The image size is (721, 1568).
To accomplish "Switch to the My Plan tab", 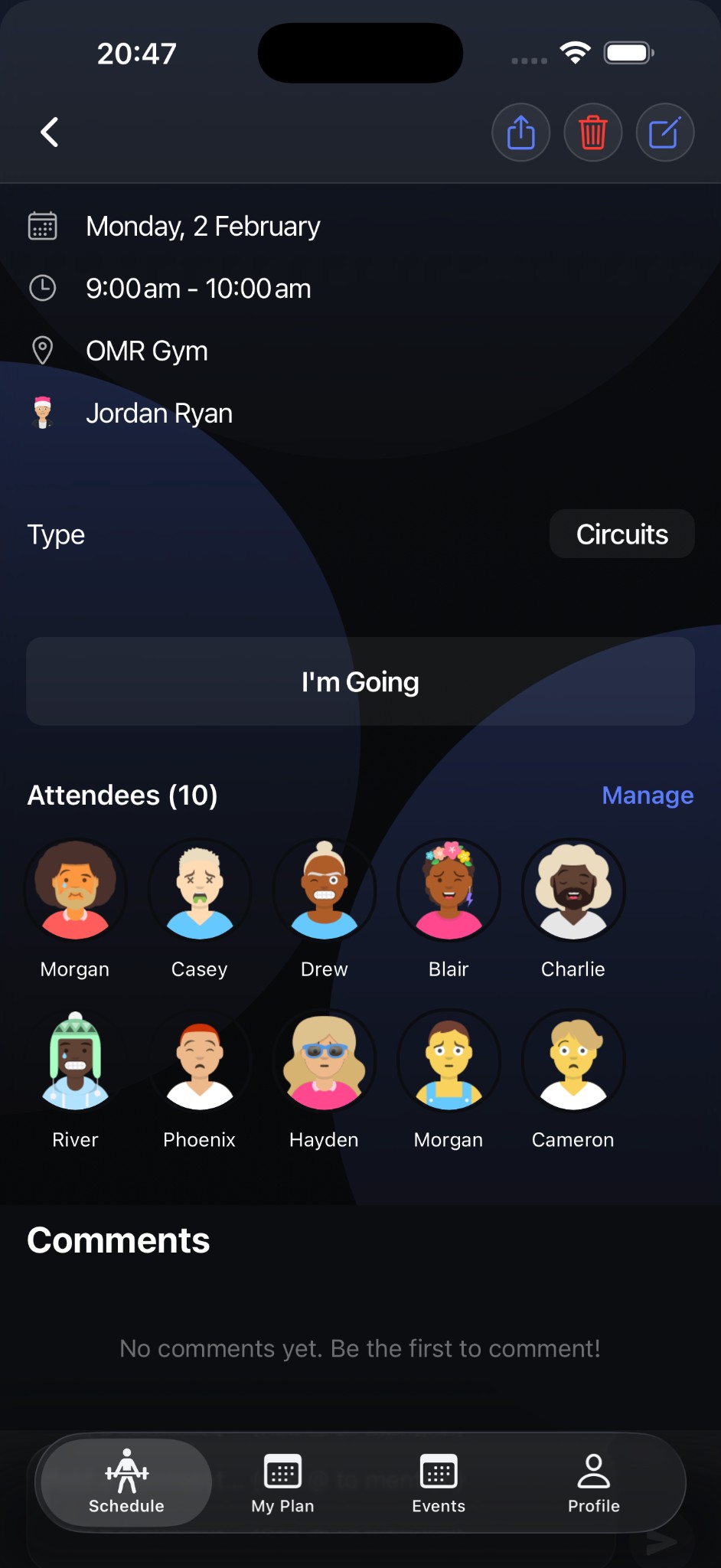I will coord(282,1482).
